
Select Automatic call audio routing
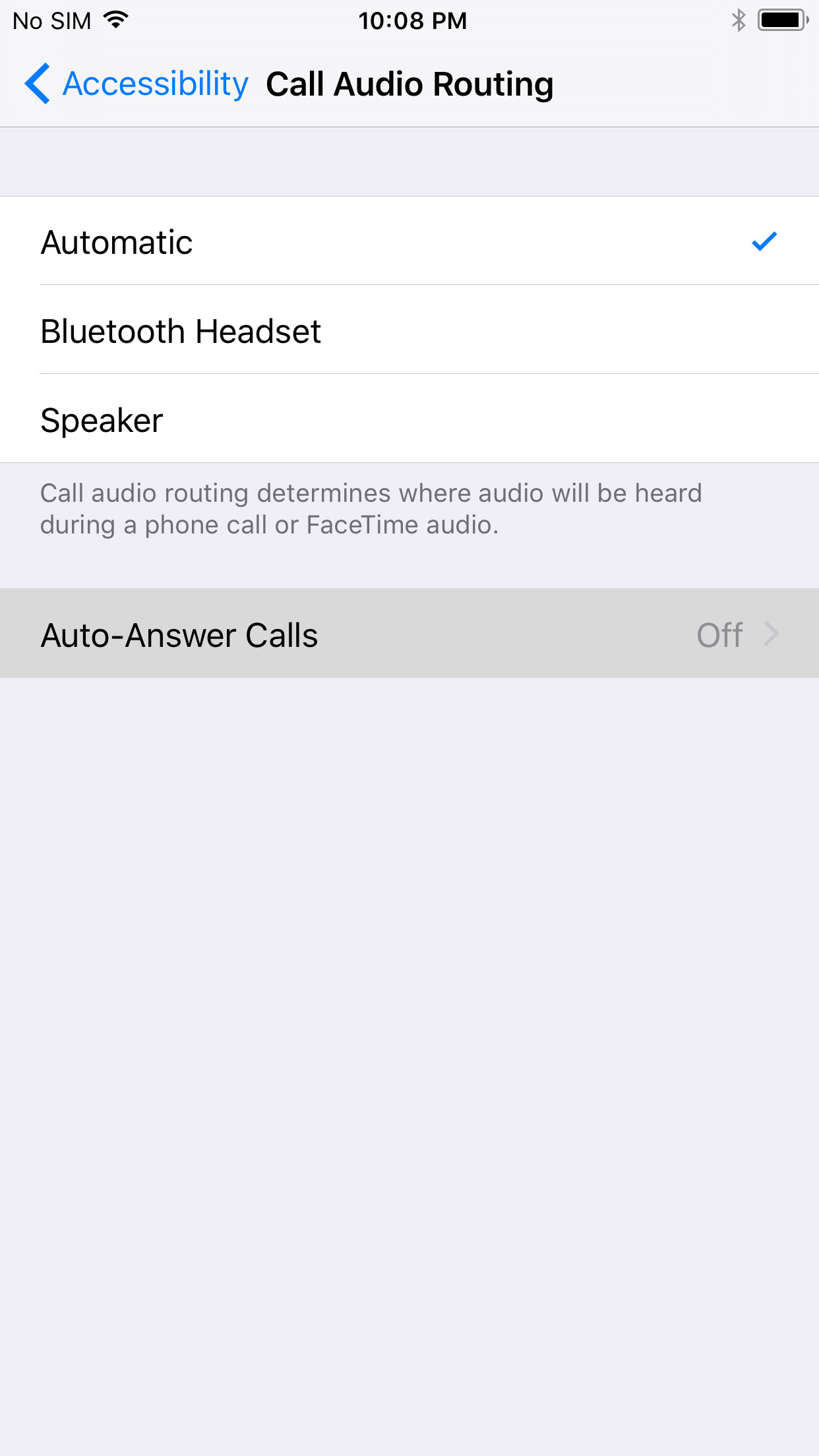point(409,241)
